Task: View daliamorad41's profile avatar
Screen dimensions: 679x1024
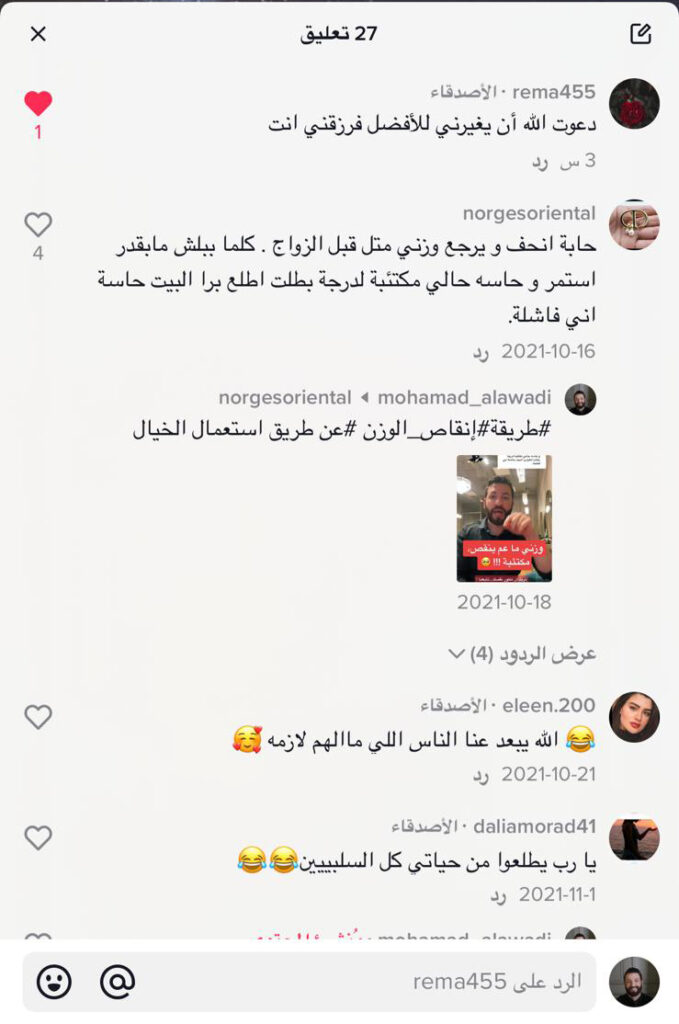Action: (x=634, y=839)
